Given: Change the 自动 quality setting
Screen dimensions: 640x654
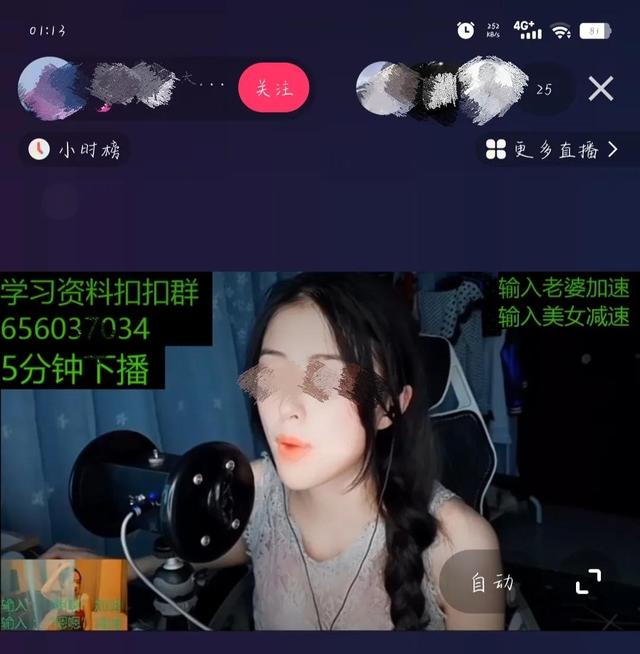Looking at the screenshot, I should click(492, 583).
